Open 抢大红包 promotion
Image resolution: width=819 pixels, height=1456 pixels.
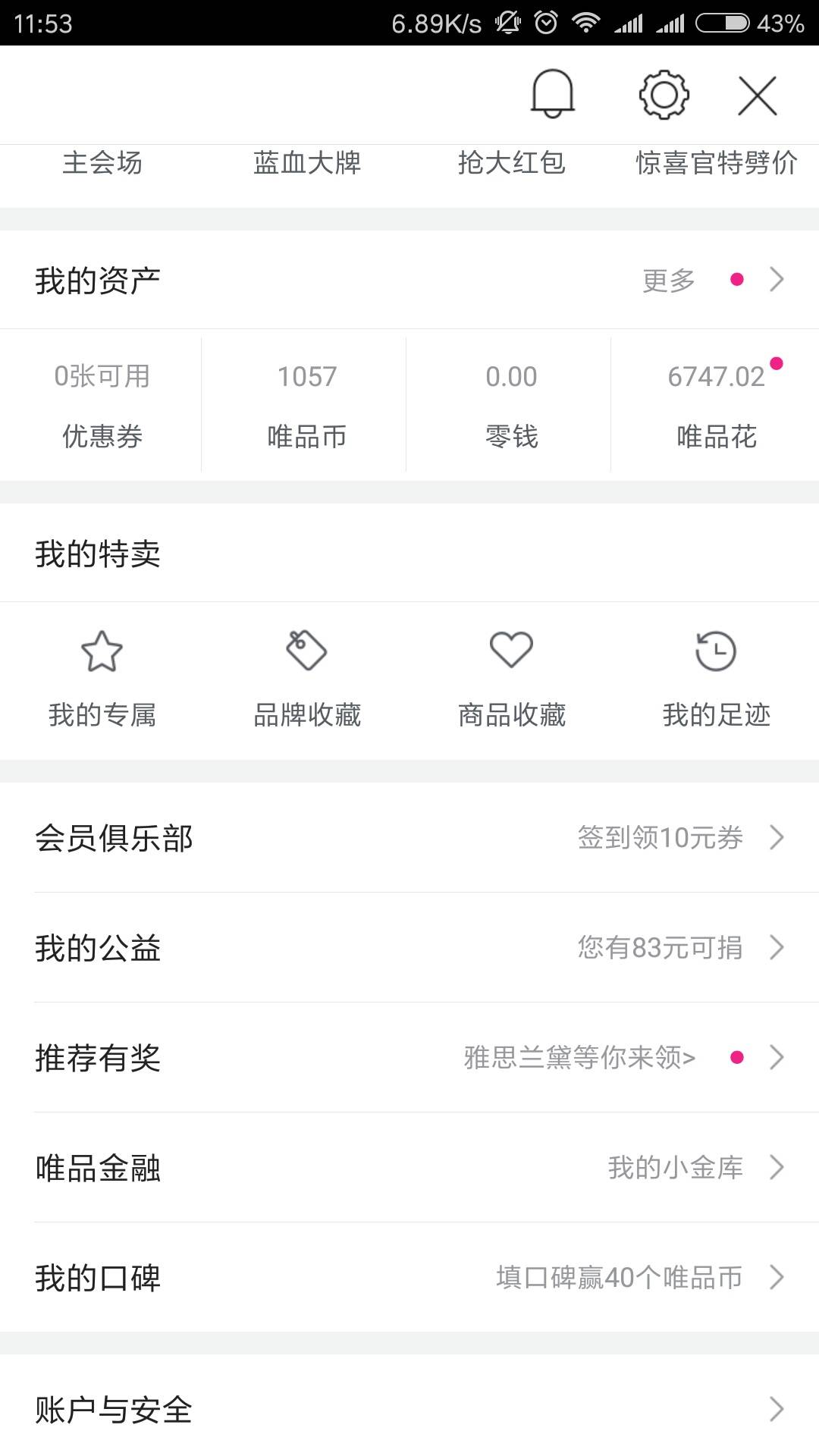[512, 163]
